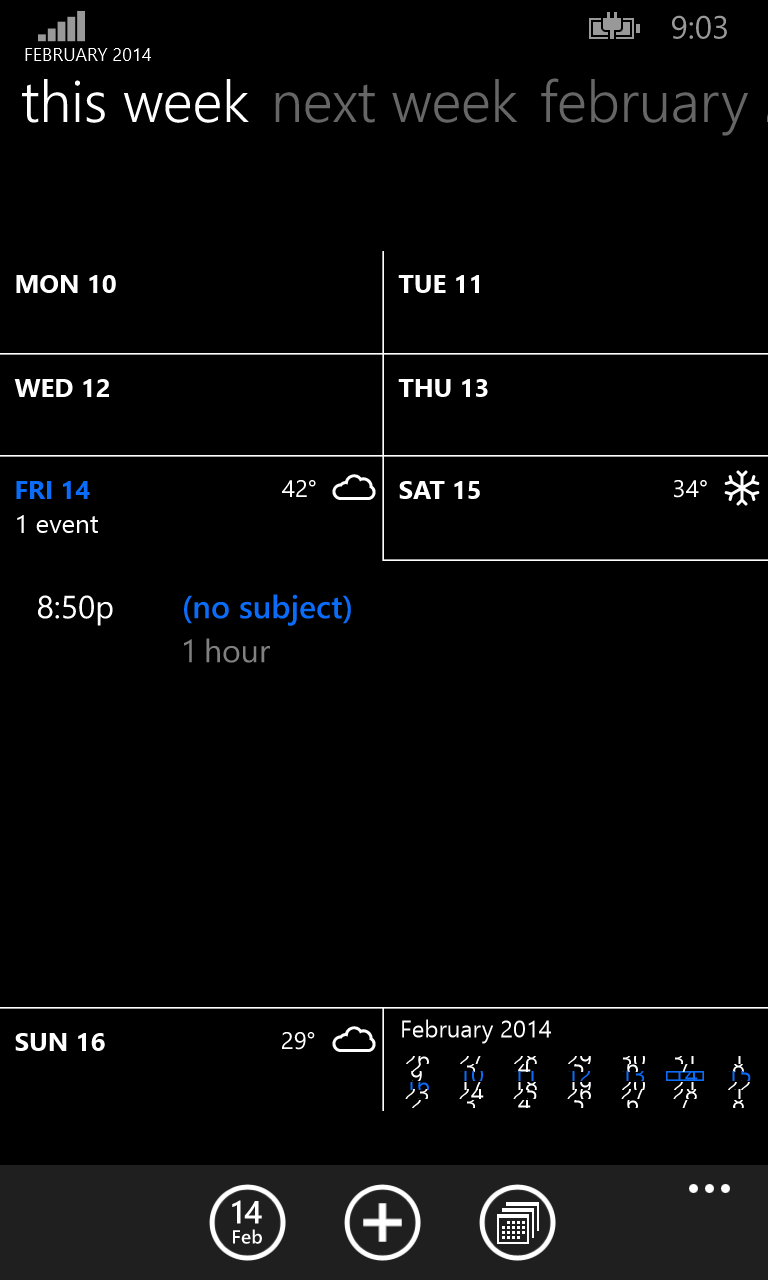Screen dimensions: 768x1280
Task: Open the February 2014 mini month calendar
Action: (576, 1060)
